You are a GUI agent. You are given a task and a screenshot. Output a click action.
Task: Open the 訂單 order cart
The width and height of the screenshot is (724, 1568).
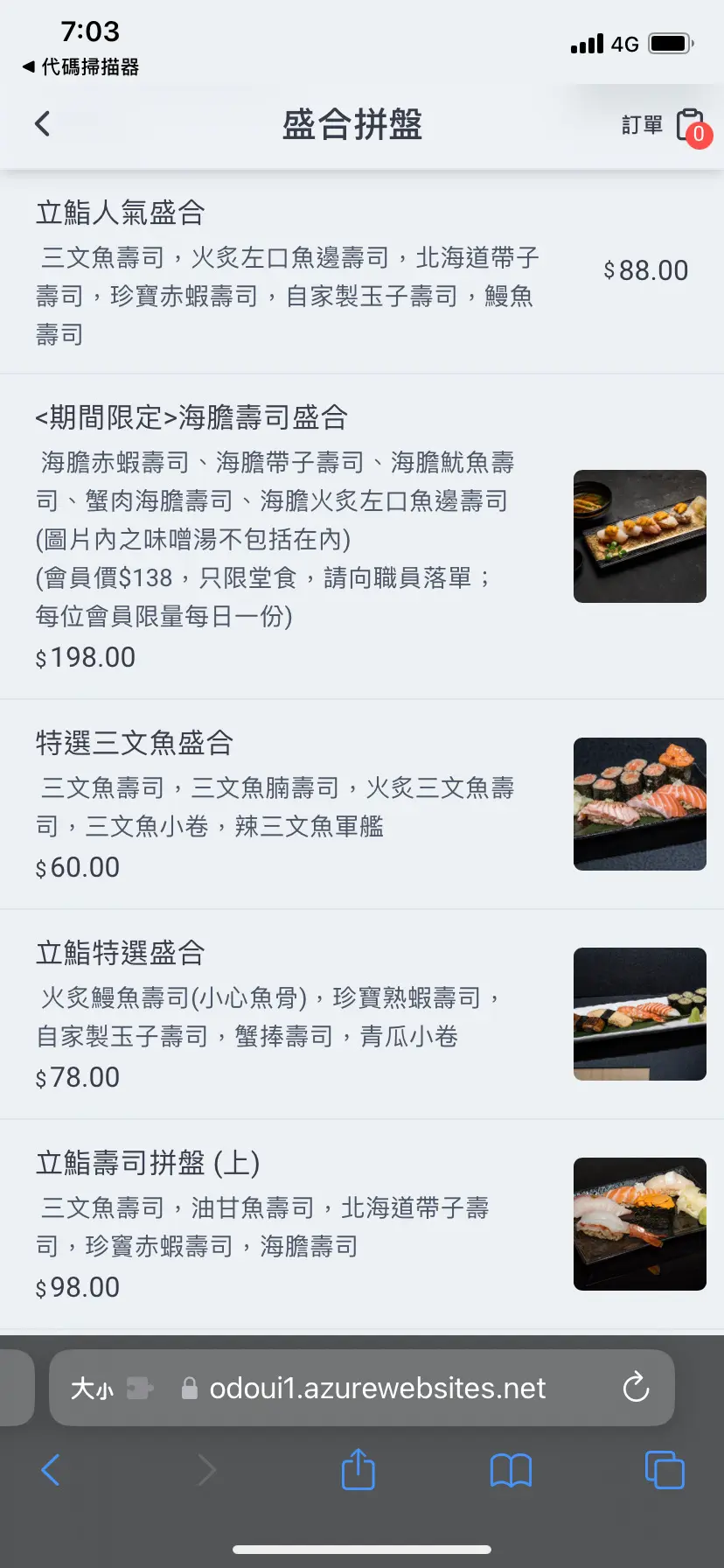click(x=666, y=125)
